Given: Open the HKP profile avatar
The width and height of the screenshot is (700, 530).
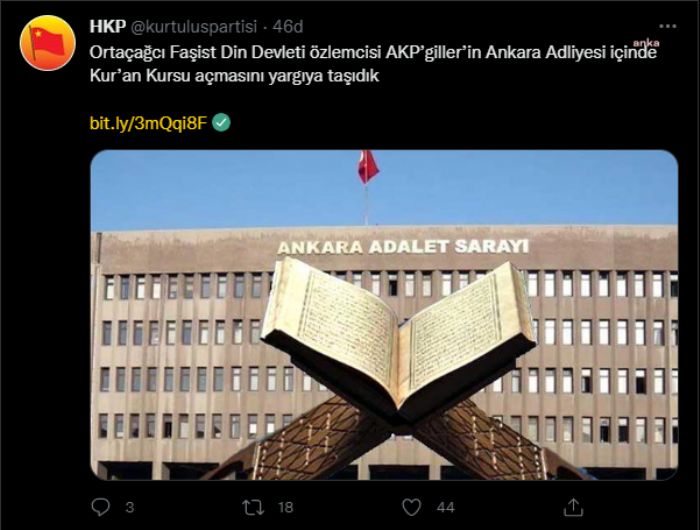Looking at the screenshot, I should [x=47, y=43].
